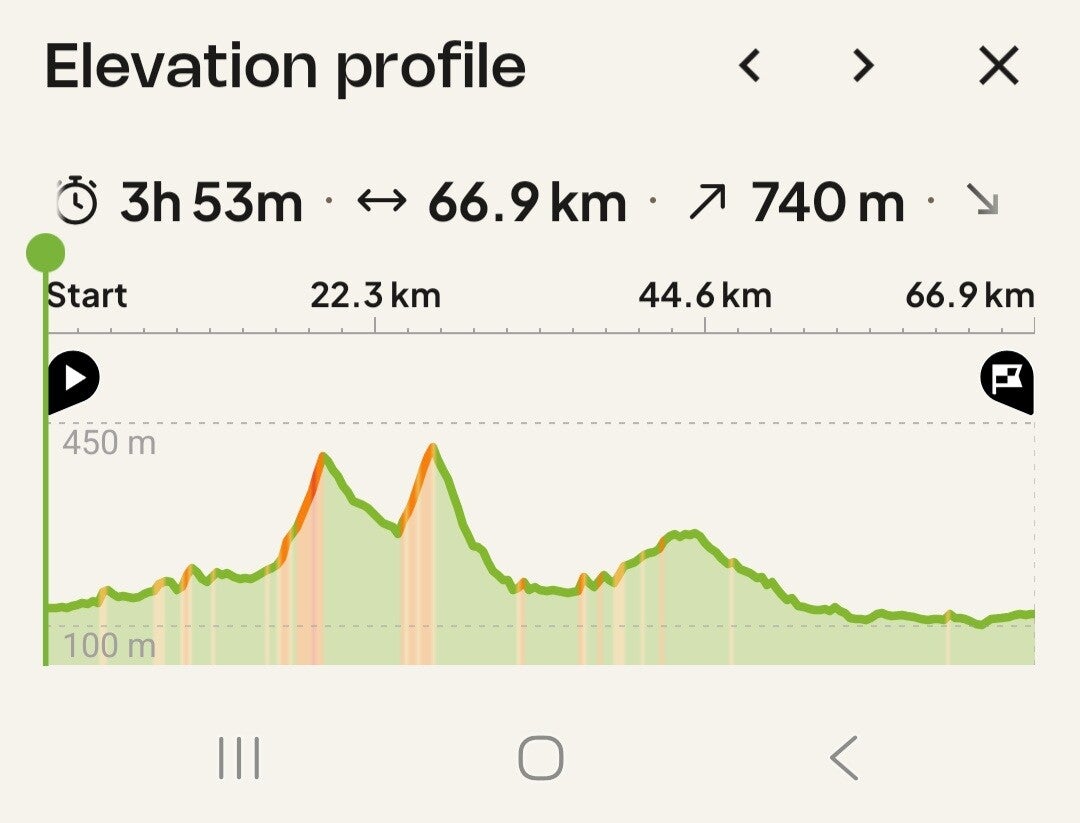Image resolution: width=1080 pixels, height=823 pixels.
Task: Go back using system back button
Action: 844,758
